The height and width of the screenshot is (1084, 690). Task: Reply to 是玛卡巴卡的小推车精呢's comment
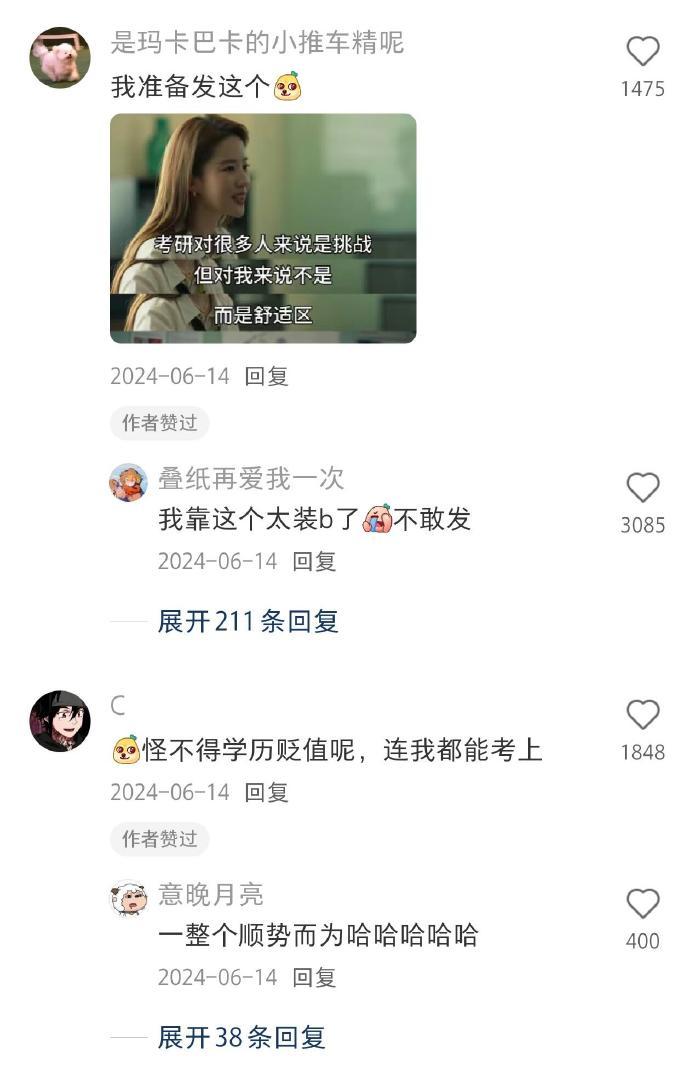(x=266, y=376)
